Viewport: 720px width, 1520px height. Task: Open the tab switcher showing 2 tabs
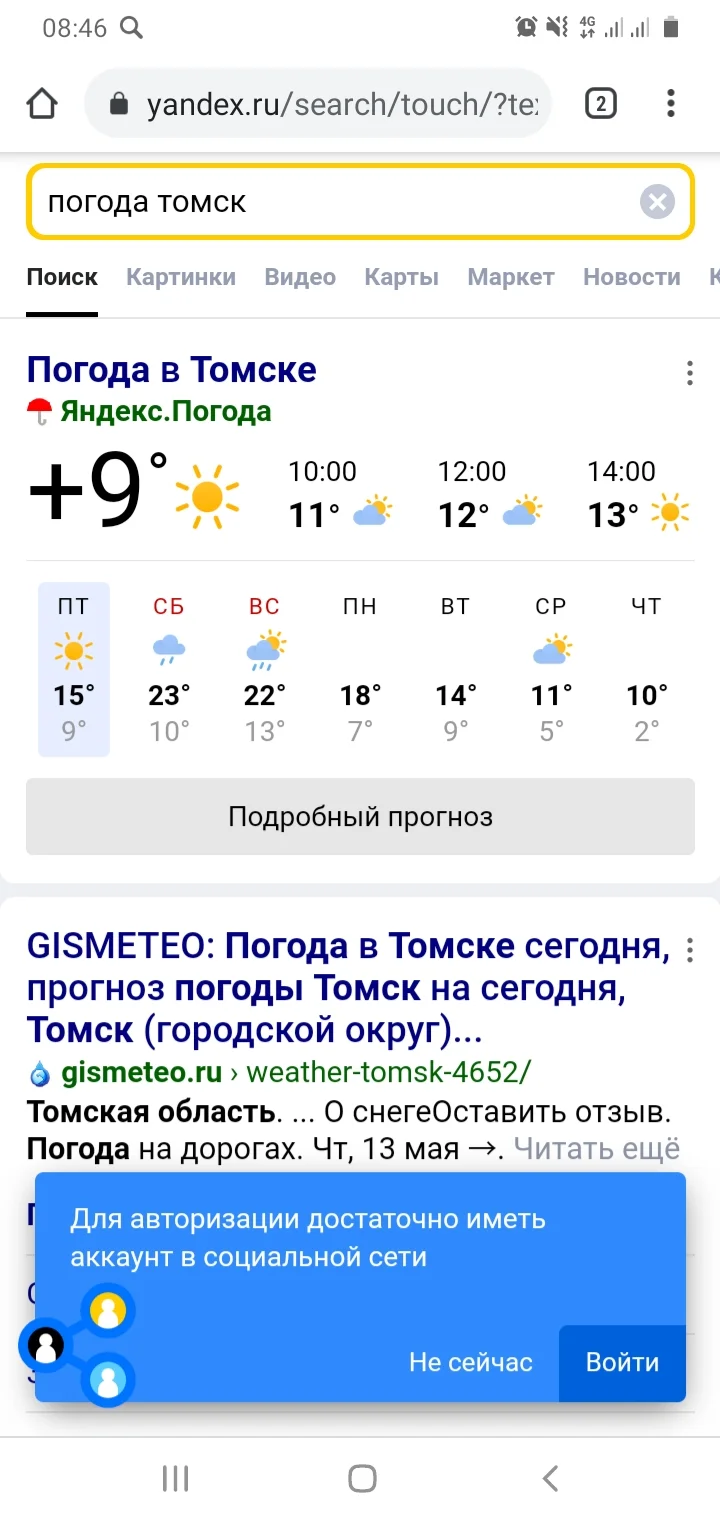pos(601,102)
